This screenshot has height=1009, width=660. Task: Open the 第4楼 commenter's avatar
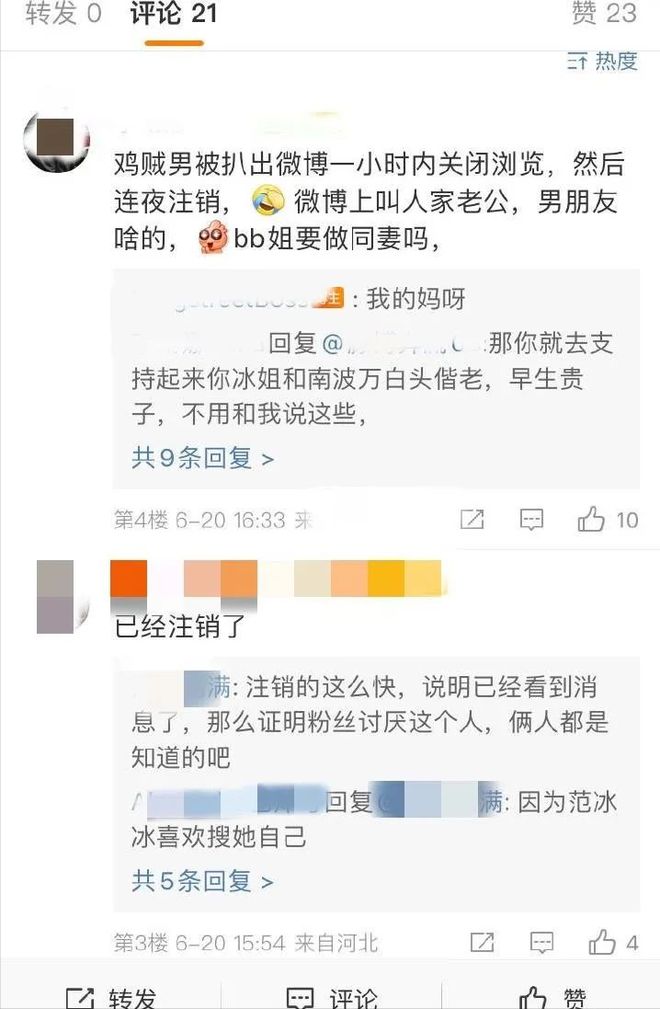[x=57, y=143]
